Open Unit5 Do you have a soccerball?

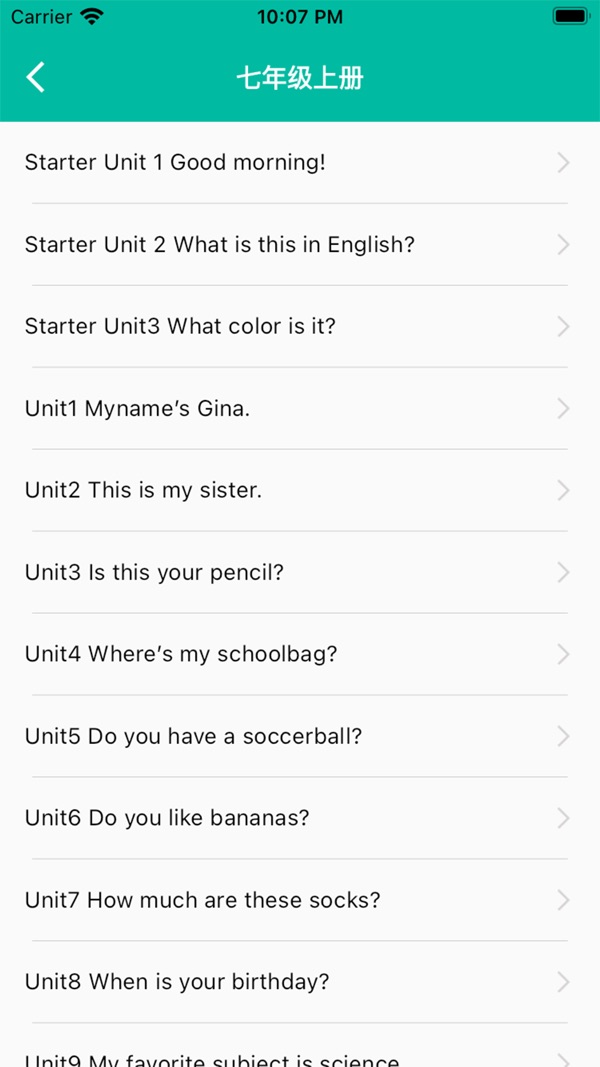300,736
